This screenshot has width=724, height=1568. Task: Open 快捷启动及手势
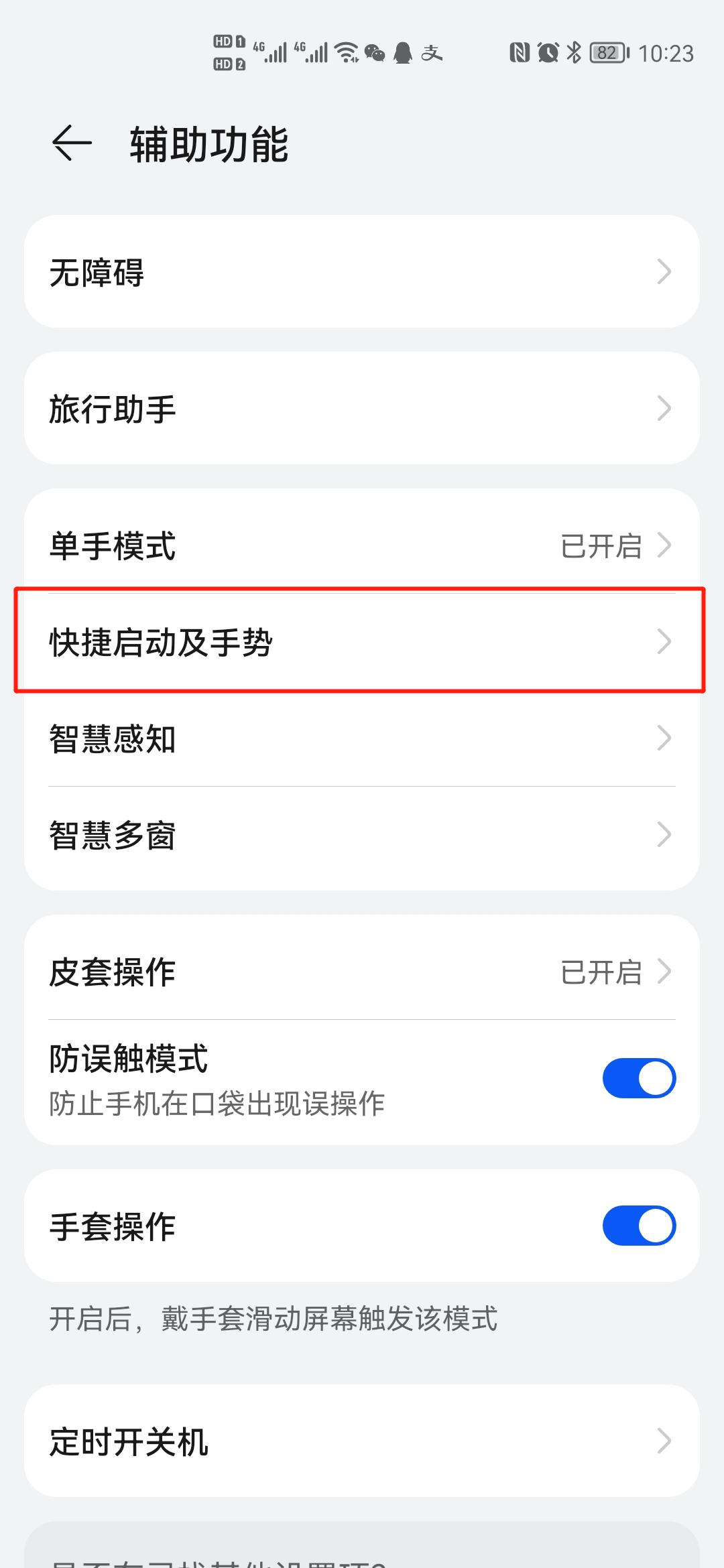point(362,641)
